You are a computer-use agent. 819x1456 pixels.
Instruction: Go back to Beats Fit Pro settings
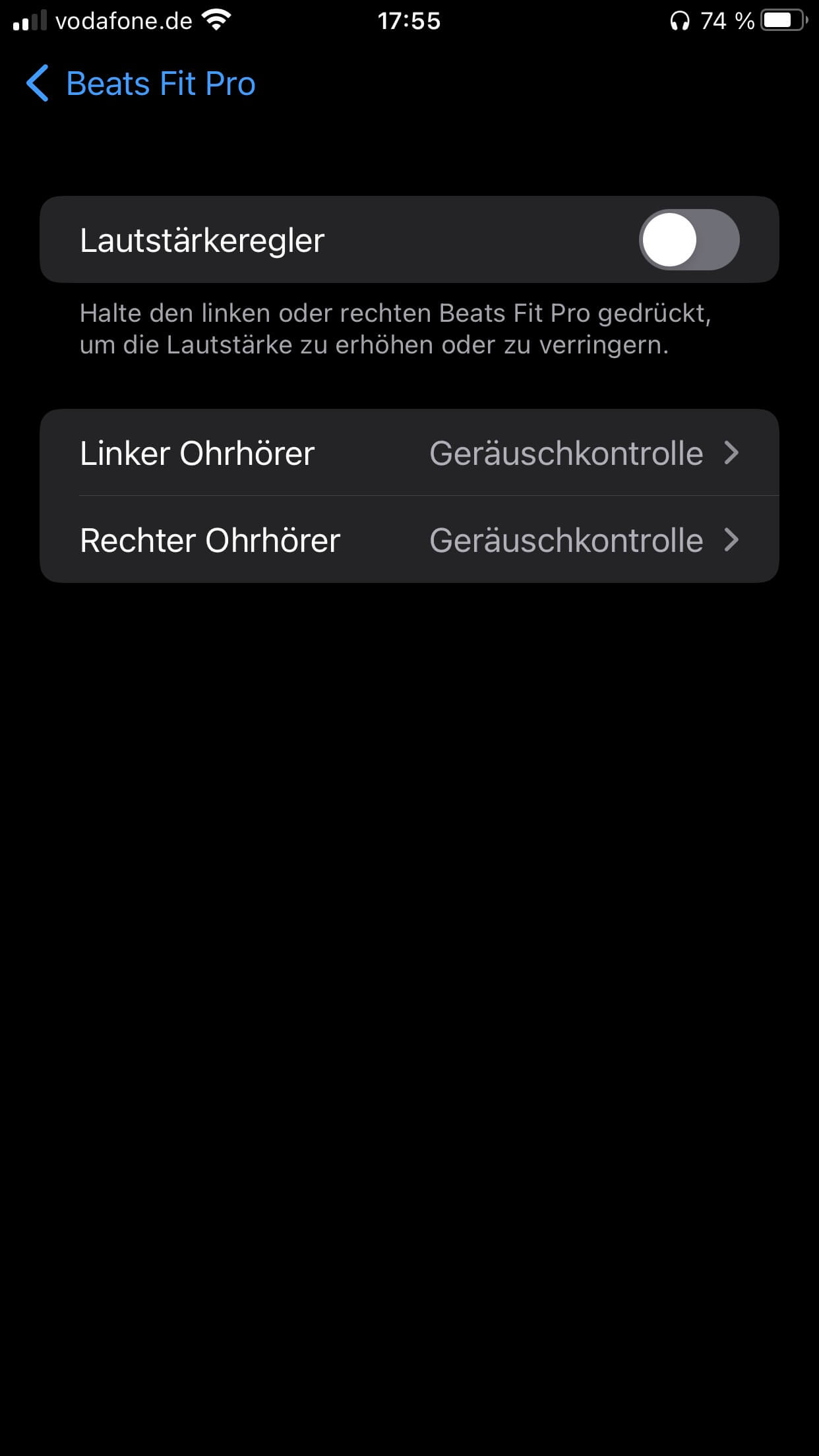(140, 84)
